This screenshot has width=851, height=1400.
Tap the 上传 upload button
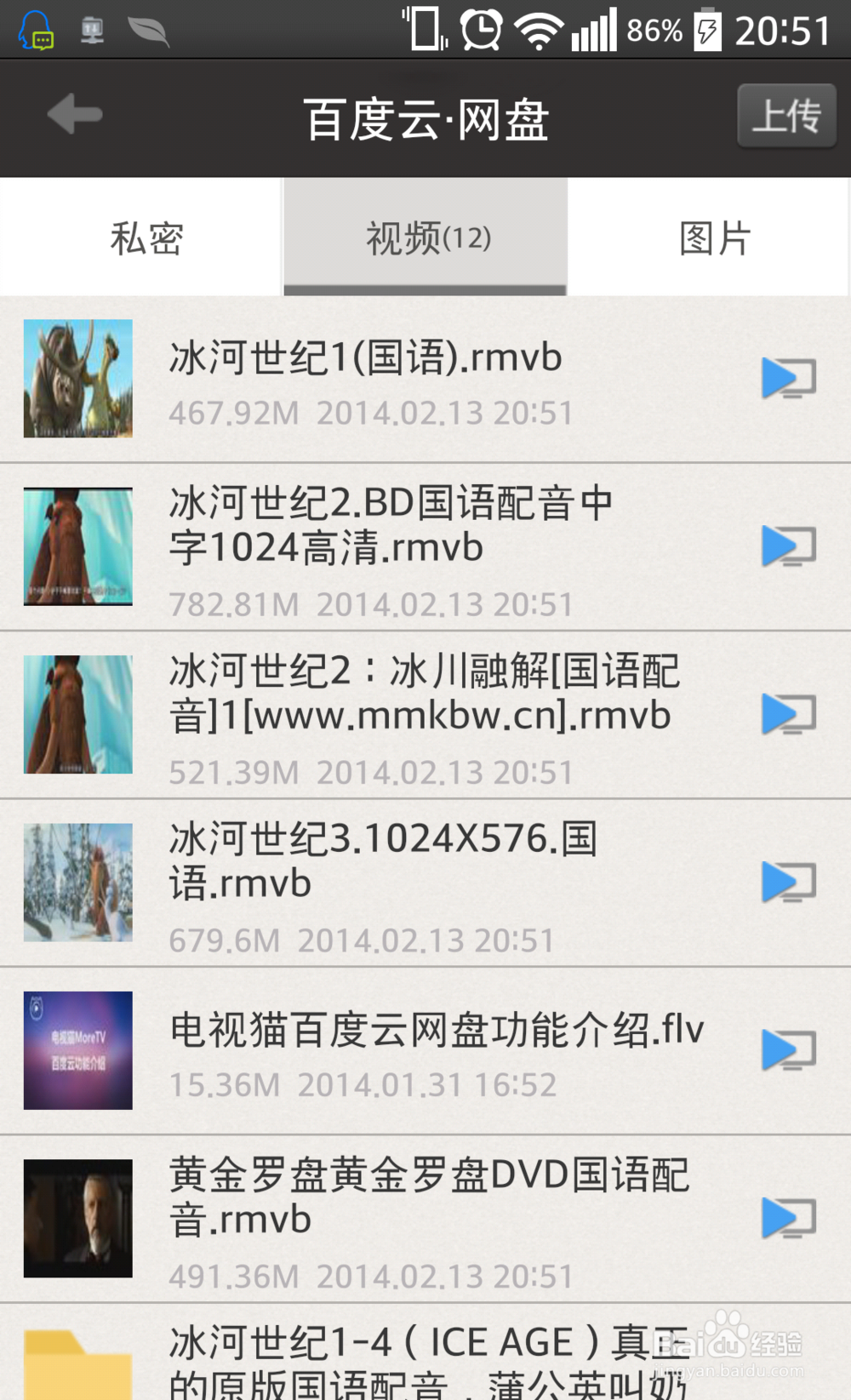click(786, 116)
